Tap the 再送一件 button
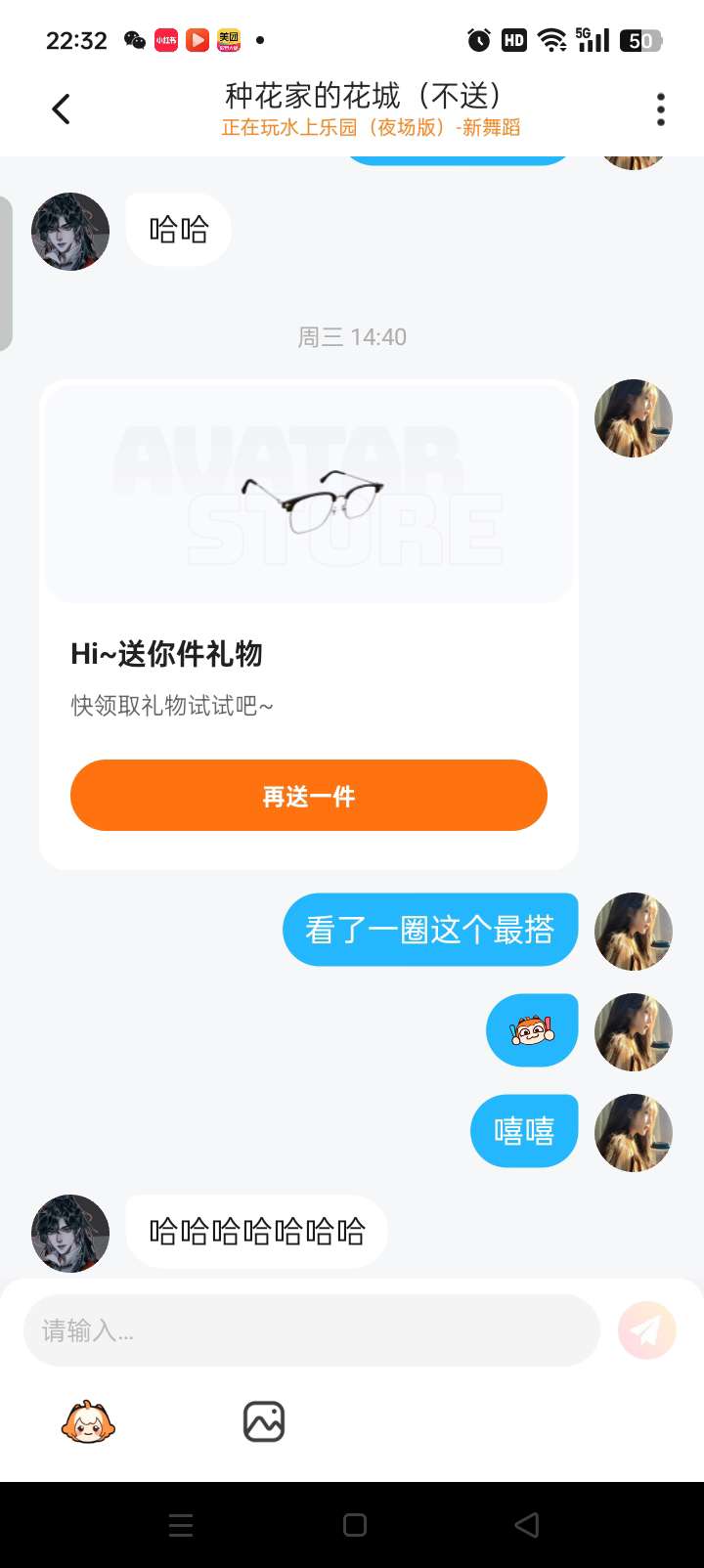 pyautogui.click(x=308, y=796)
